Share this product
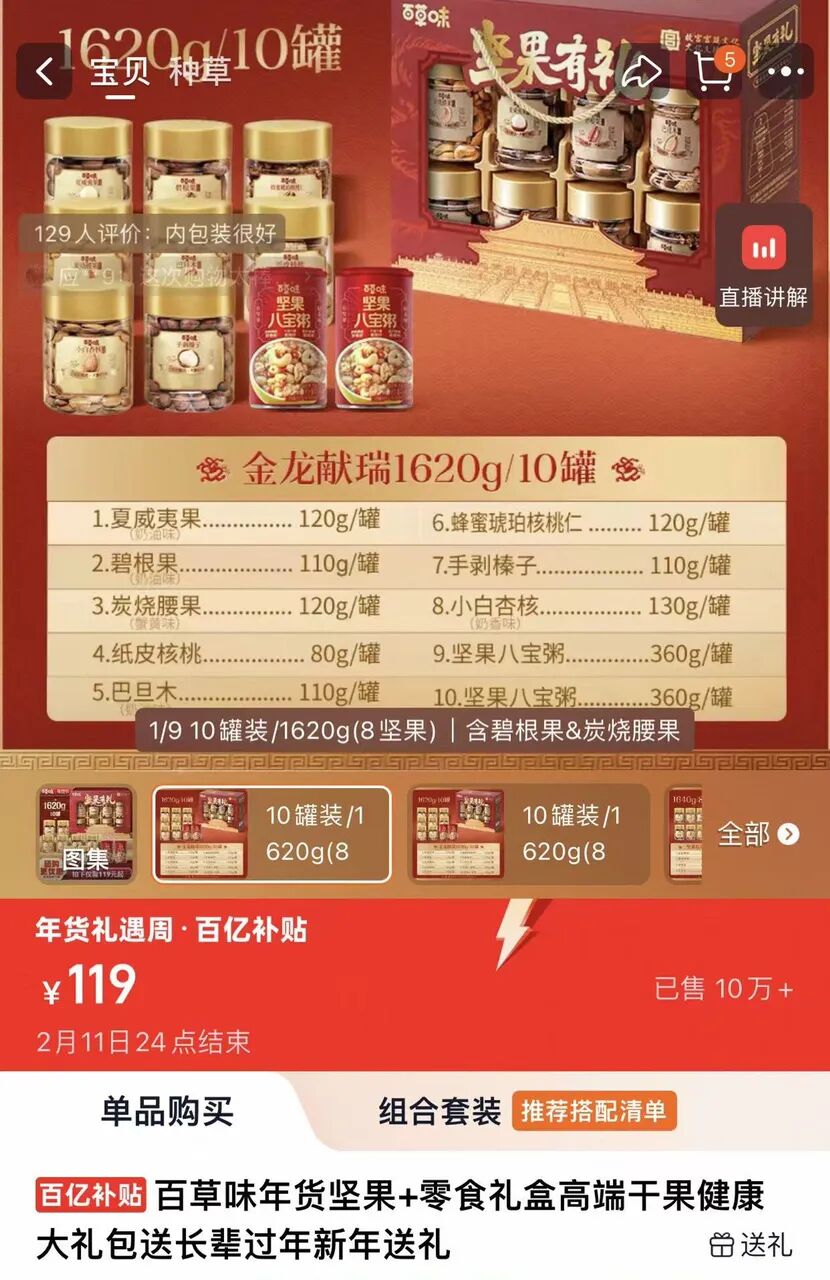830x1280 pixels. tap(641, 72)
